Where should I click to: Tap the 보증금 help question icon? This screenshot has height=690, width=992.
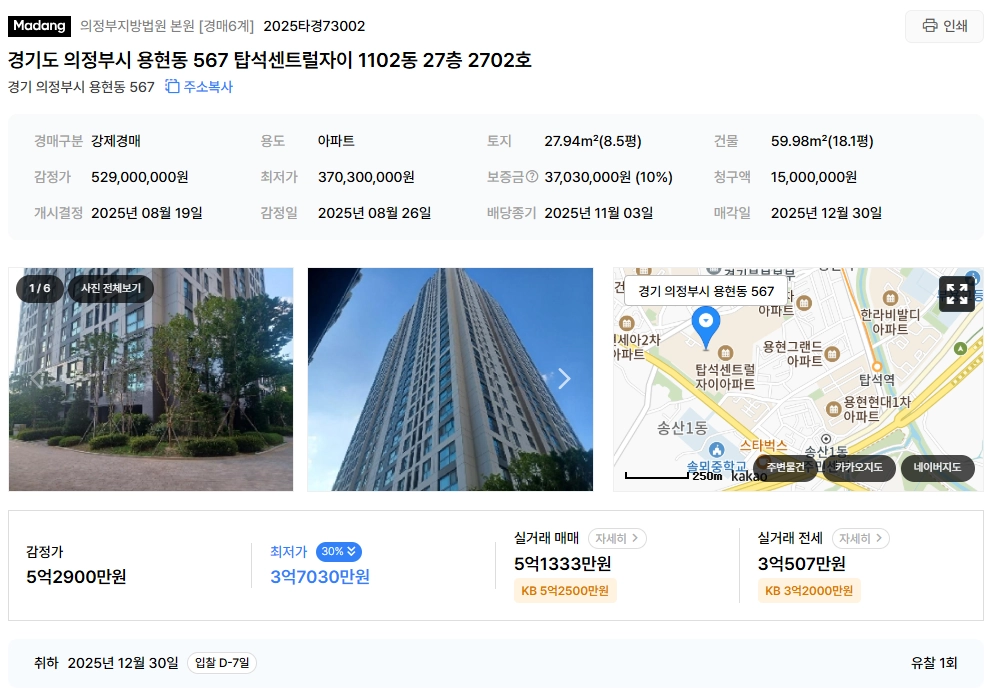click(x=532, y=177)
